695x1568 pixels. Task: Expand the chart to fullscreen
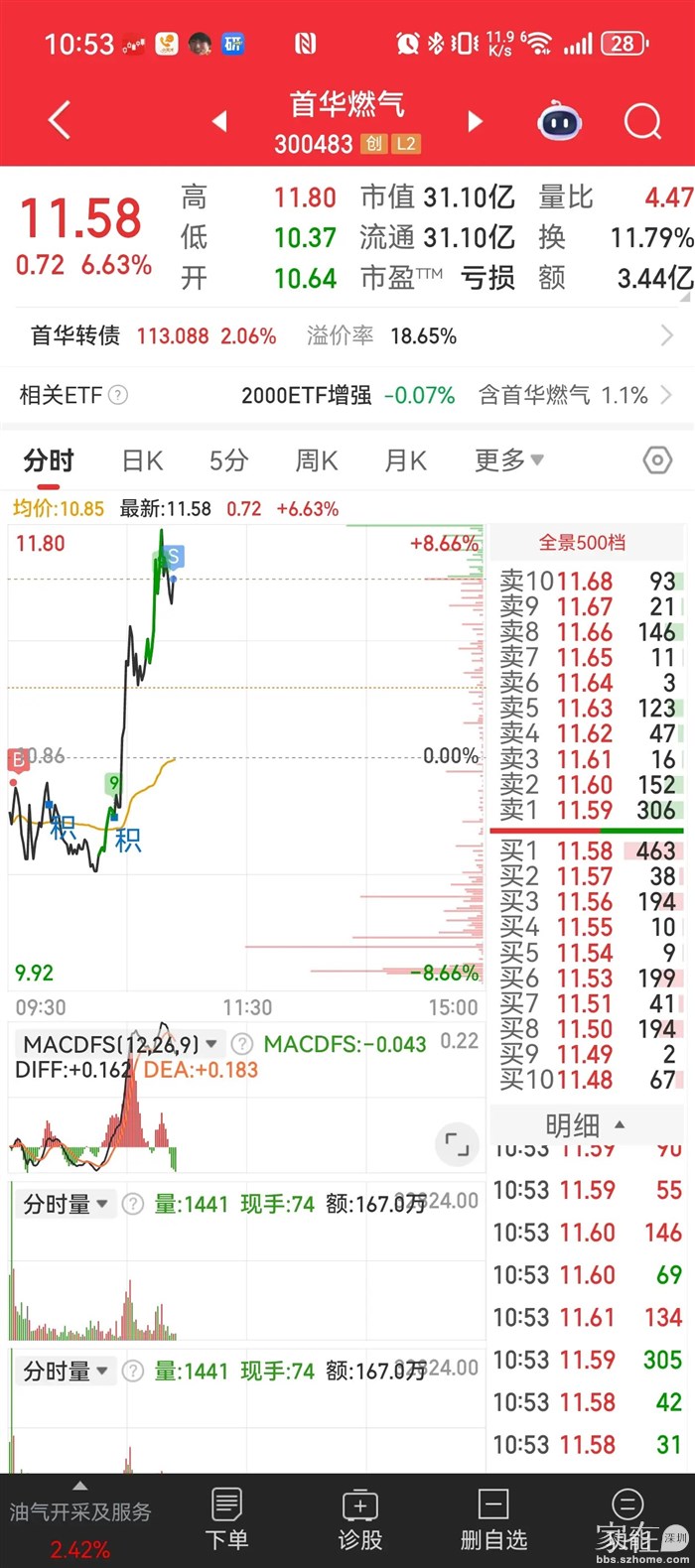[x=457, y=1144]
